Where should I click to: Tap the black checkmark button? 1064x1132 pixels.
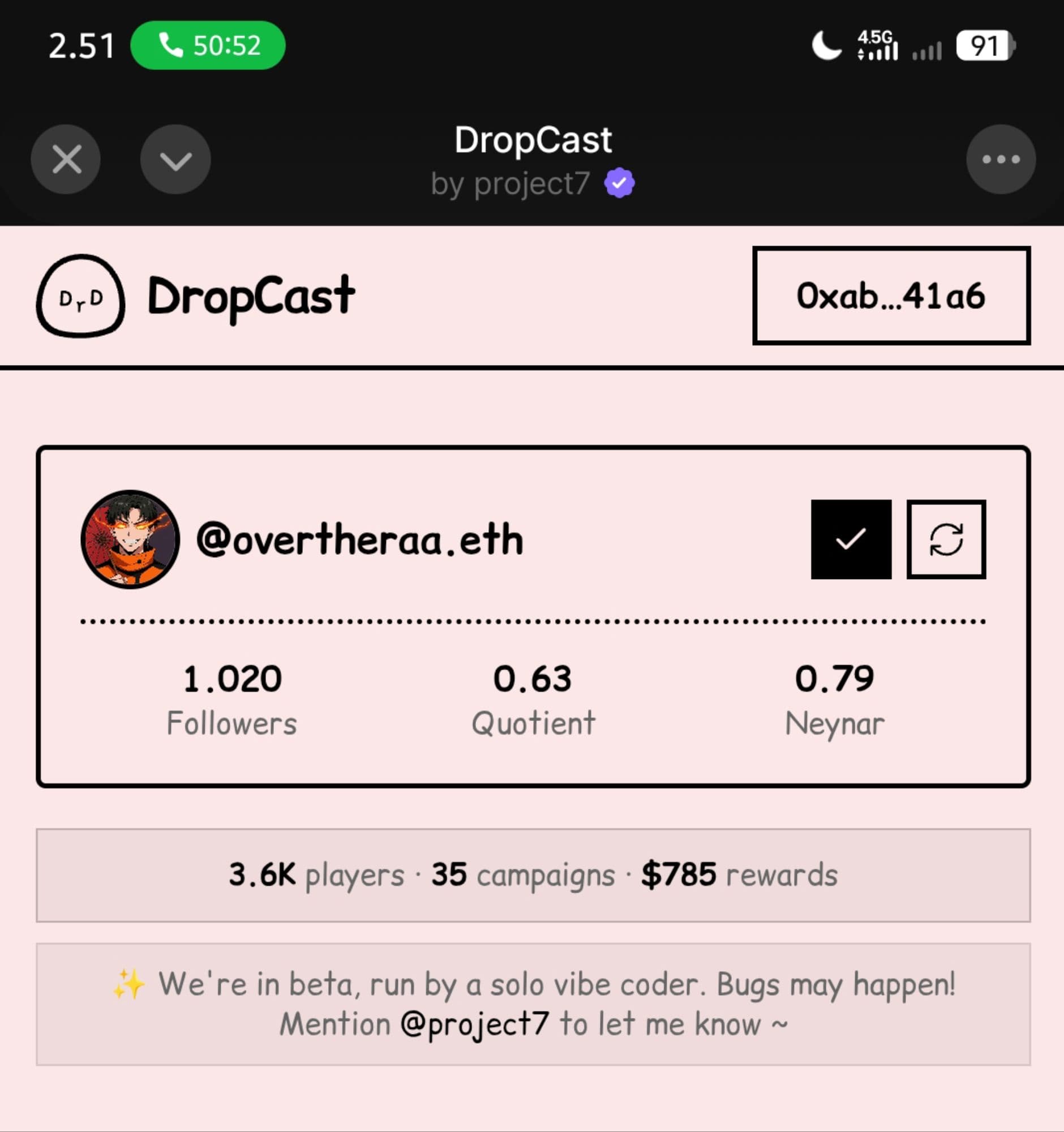[851, 539]
